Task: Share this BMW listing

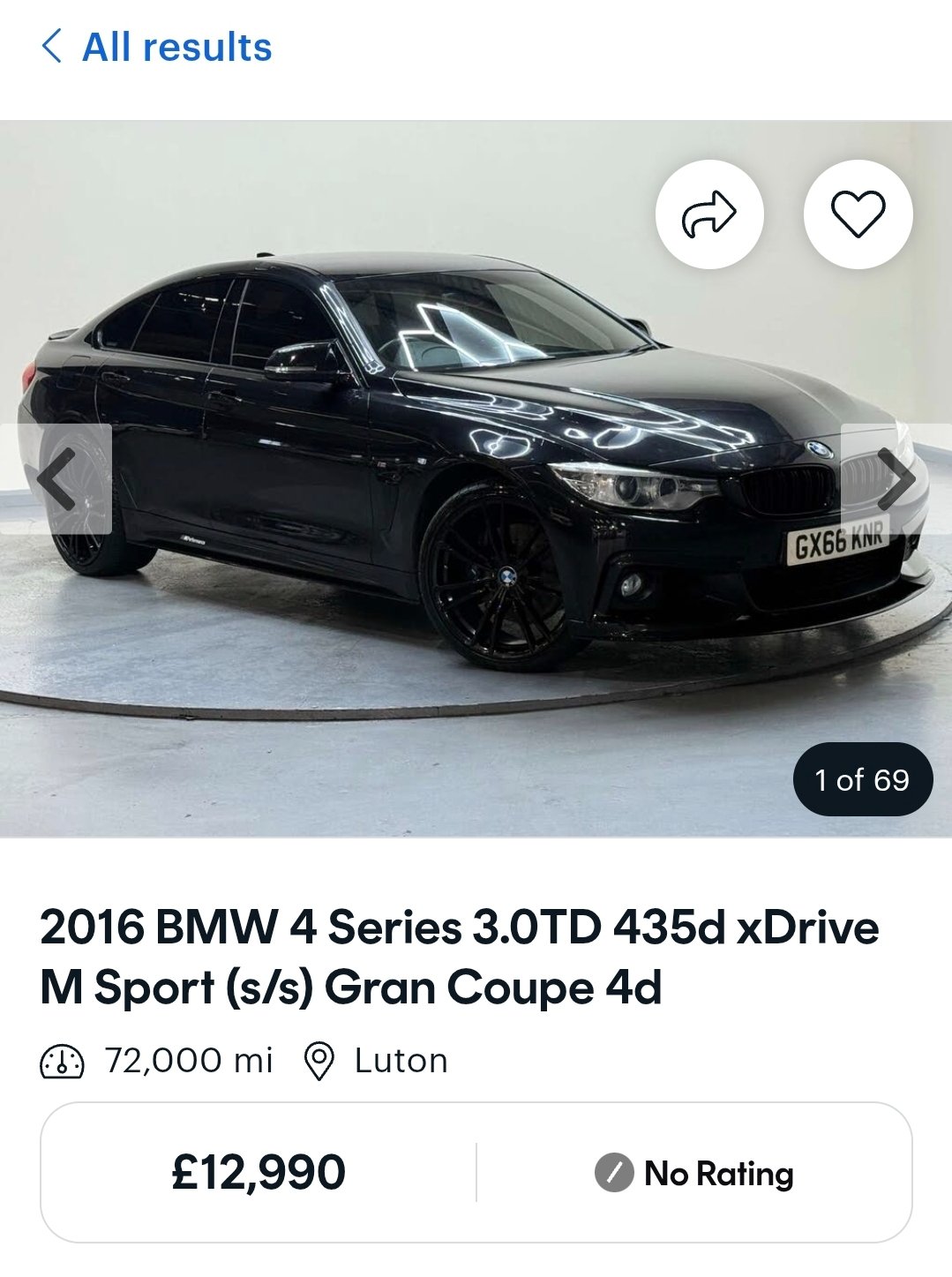Action: coord(708,214)
